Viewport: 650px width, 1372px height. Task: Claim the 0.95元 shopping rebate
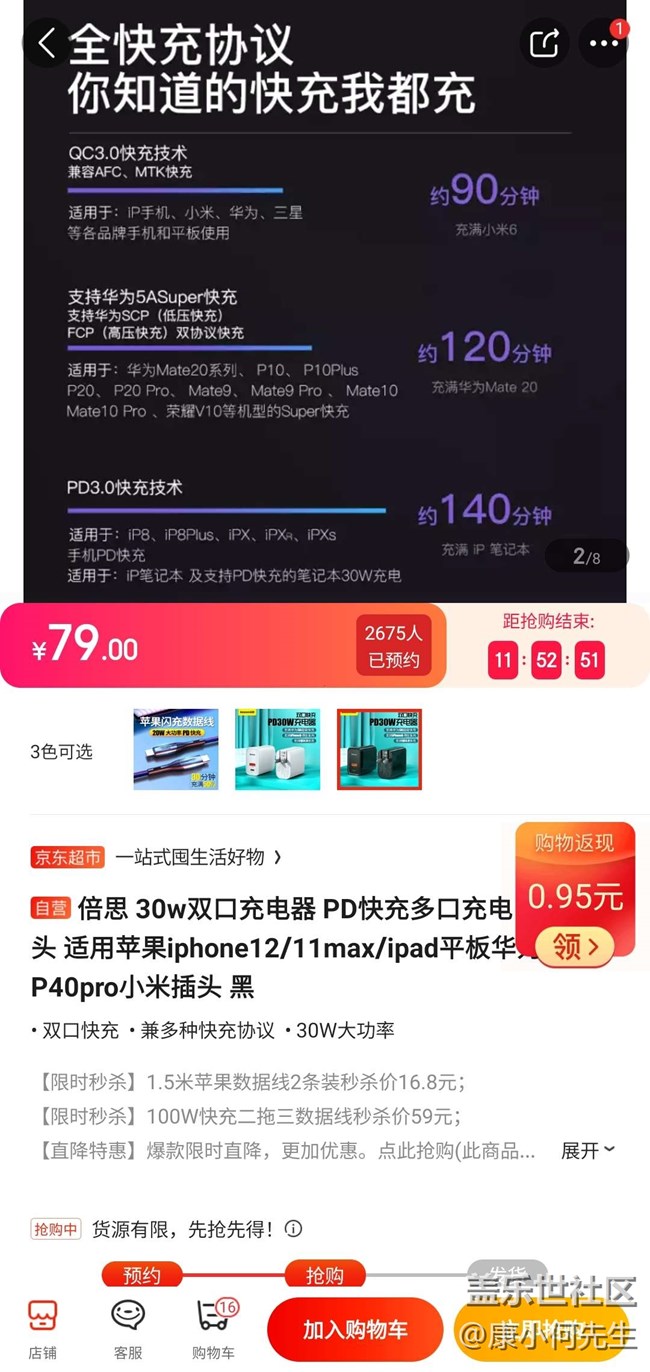coord(573,945)
